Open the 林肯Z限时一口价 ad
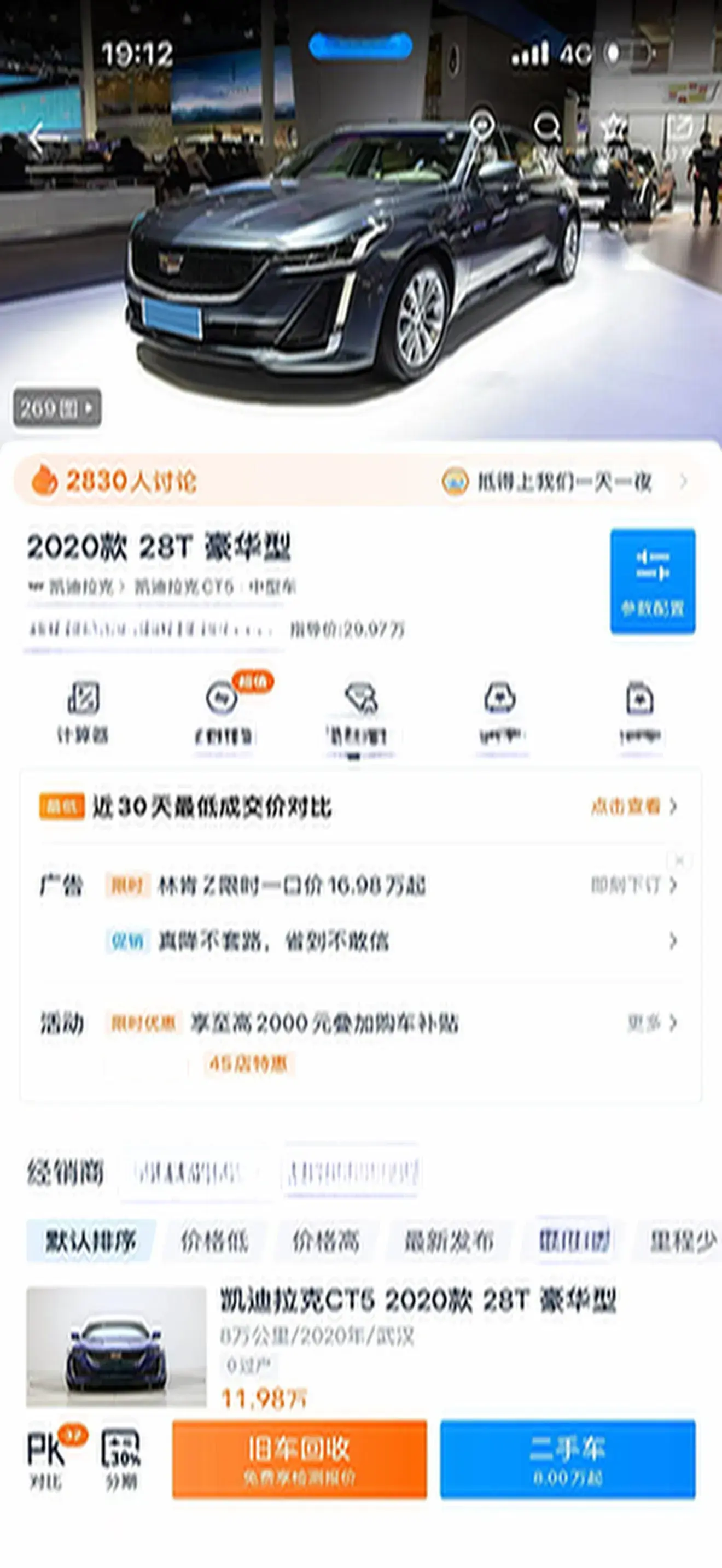The width and height of the screenshot is (722, 1568). 291,885
